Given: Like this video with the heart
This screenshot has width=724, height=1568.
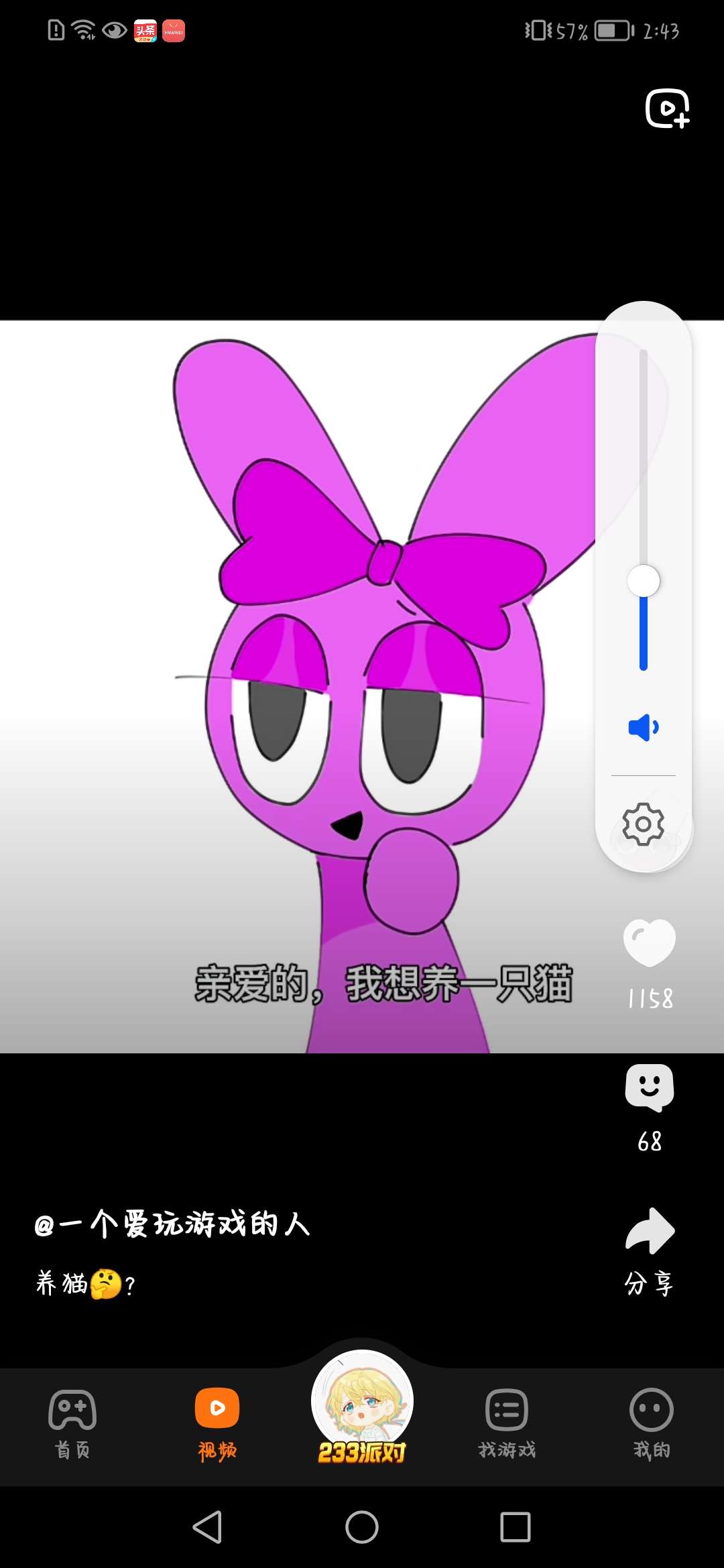Looking at the screenshot, I should (x=649, y=943).
